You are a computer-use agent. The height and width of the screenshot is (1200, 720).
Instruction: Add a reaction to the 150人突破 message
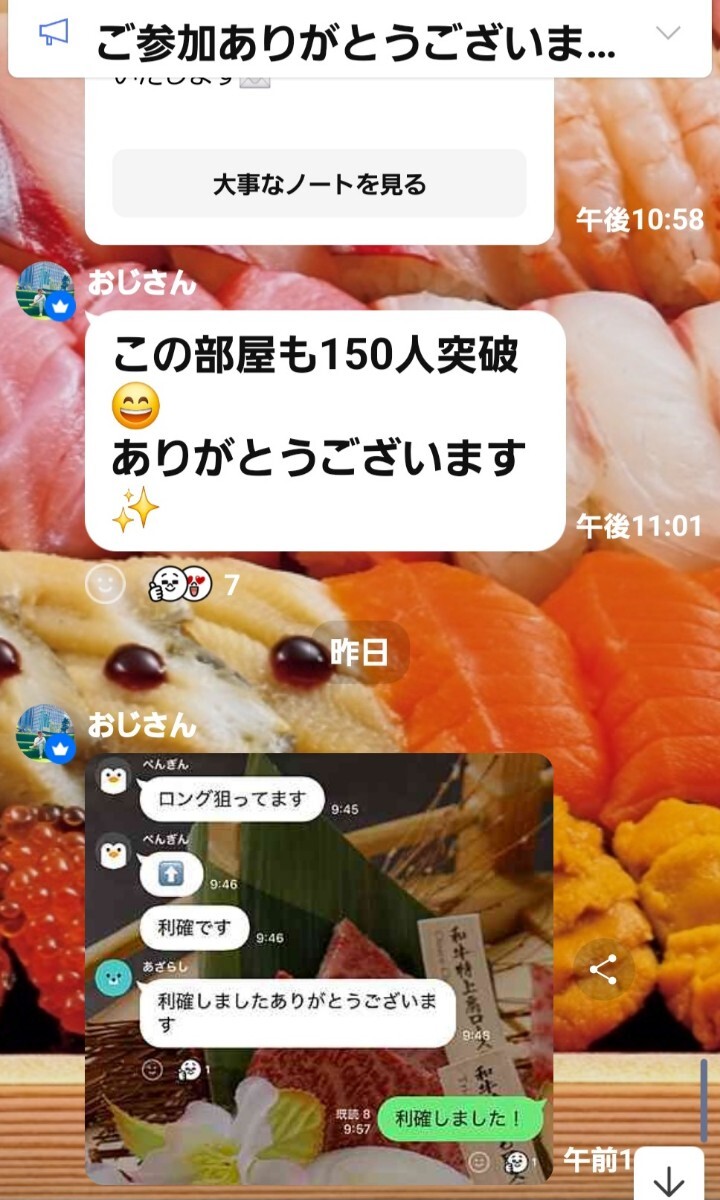tap(105, 583)
